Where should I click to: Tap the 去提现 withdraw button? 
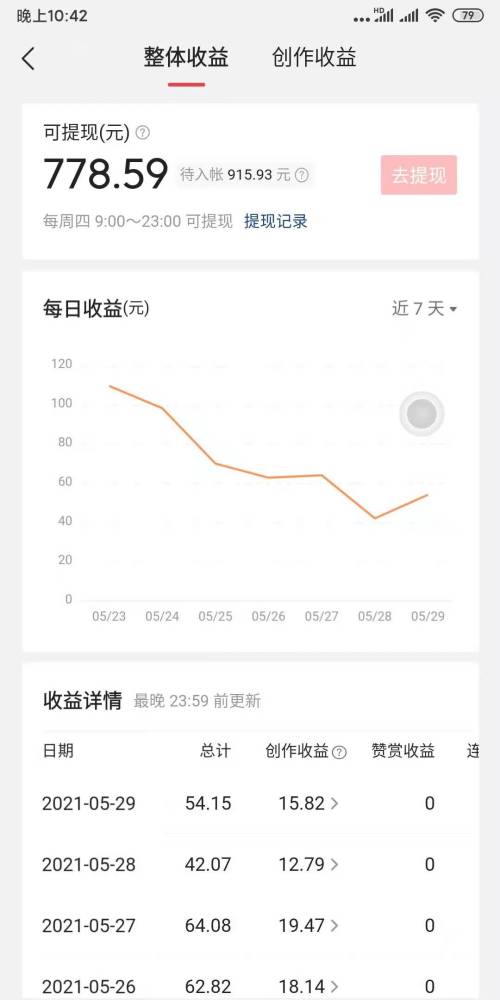click(419, 175)
